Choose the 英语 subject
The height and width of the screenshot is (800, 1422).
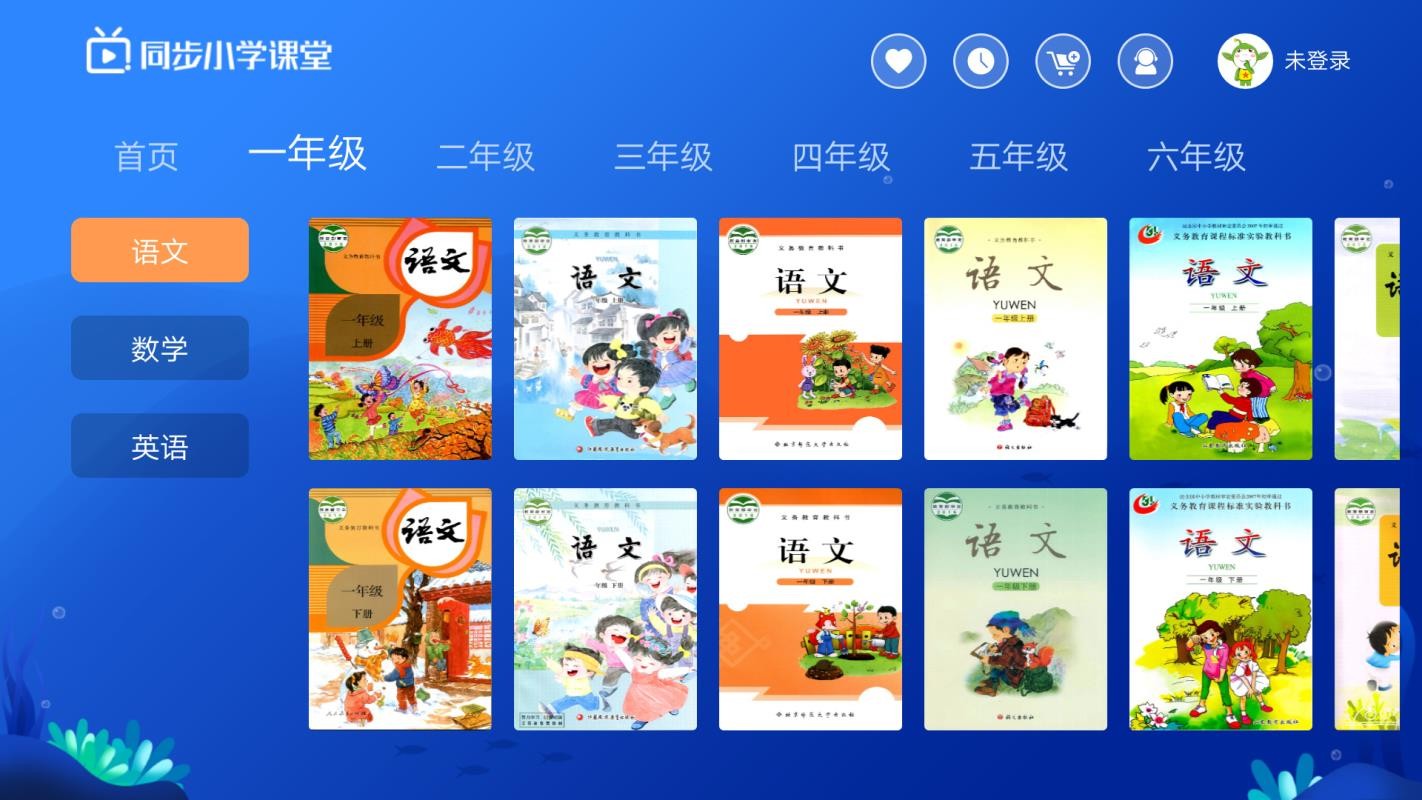(159, 446)
